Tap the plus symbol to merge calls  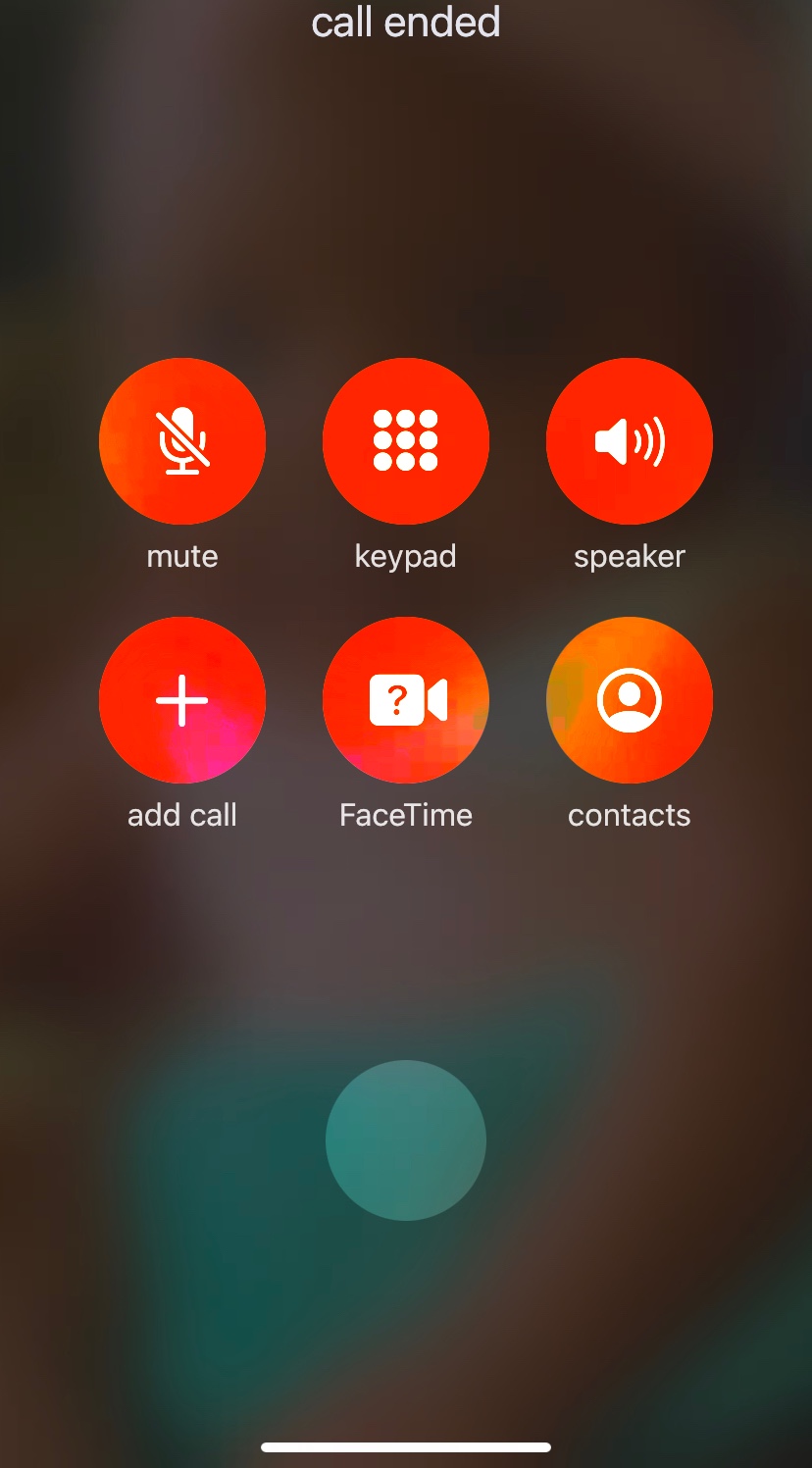click(x=181, y=698)
